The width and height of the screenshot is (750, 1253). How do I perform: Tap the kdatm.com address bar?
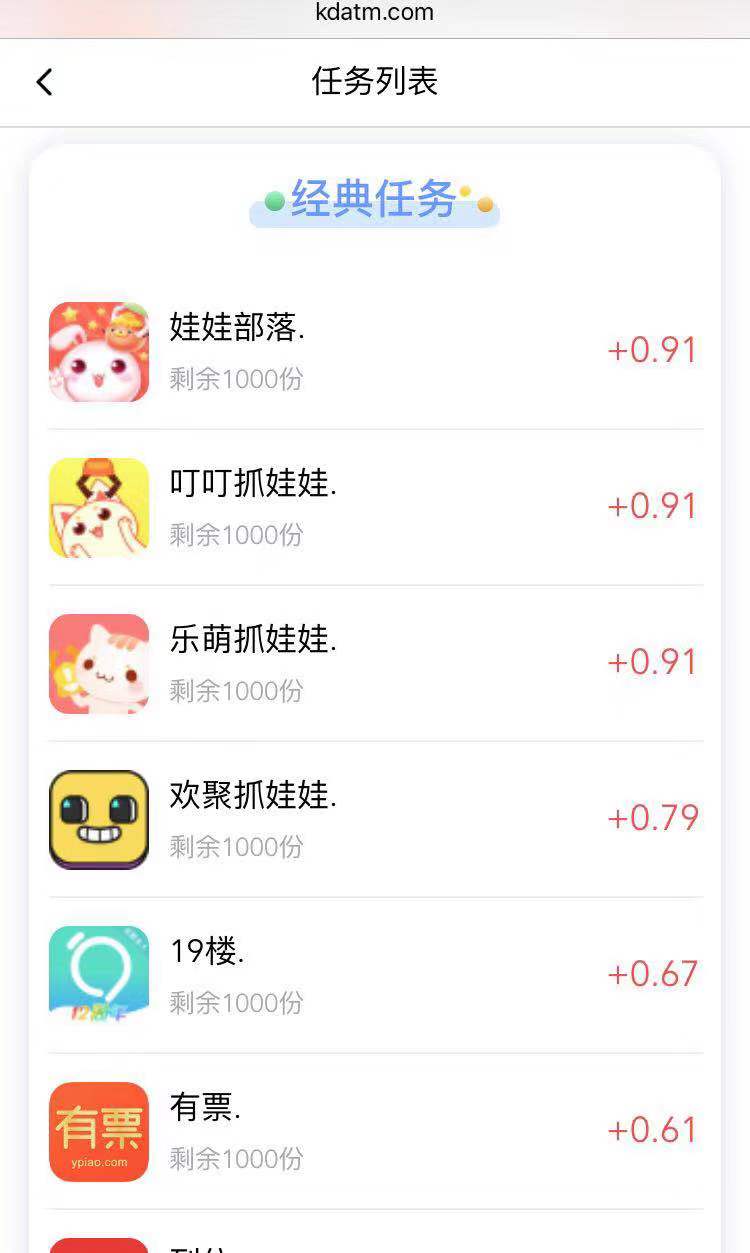click(375, 13)
